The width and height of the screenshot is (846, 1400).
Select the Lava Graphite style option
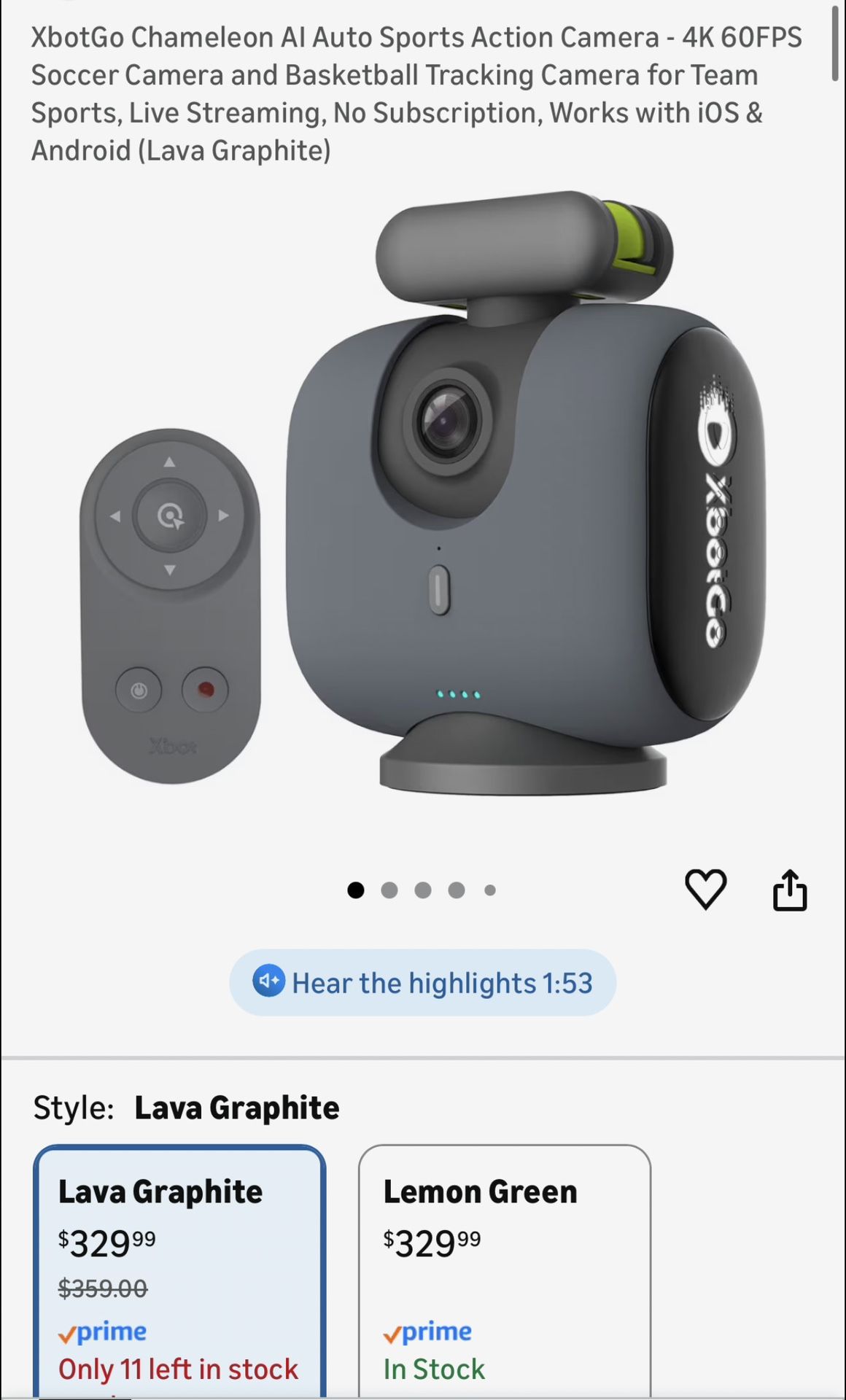pyautogui.click(x=179, y=1269)
